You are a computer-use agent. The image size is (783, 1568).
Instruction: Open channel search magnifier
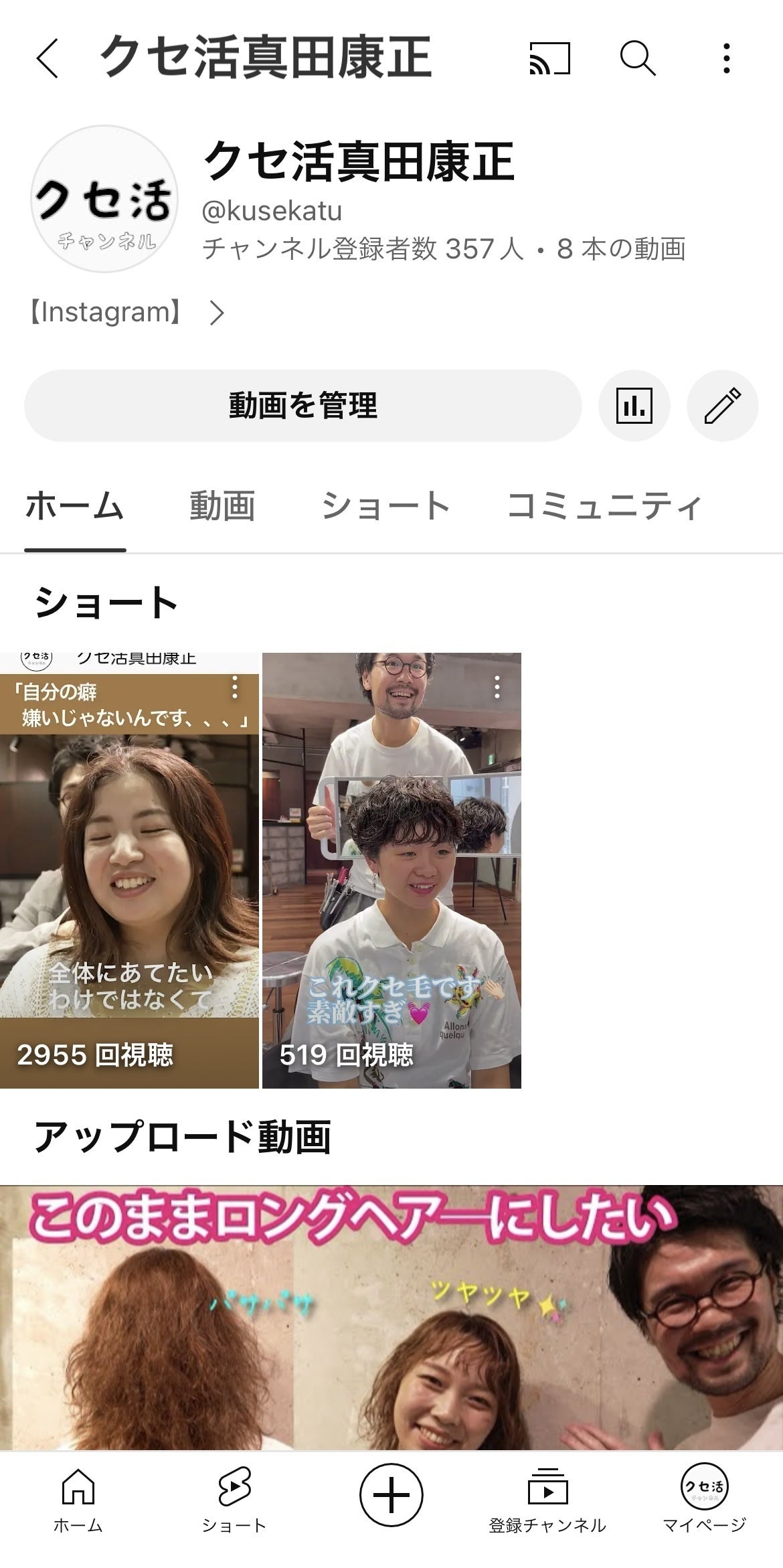coord(637,58)
